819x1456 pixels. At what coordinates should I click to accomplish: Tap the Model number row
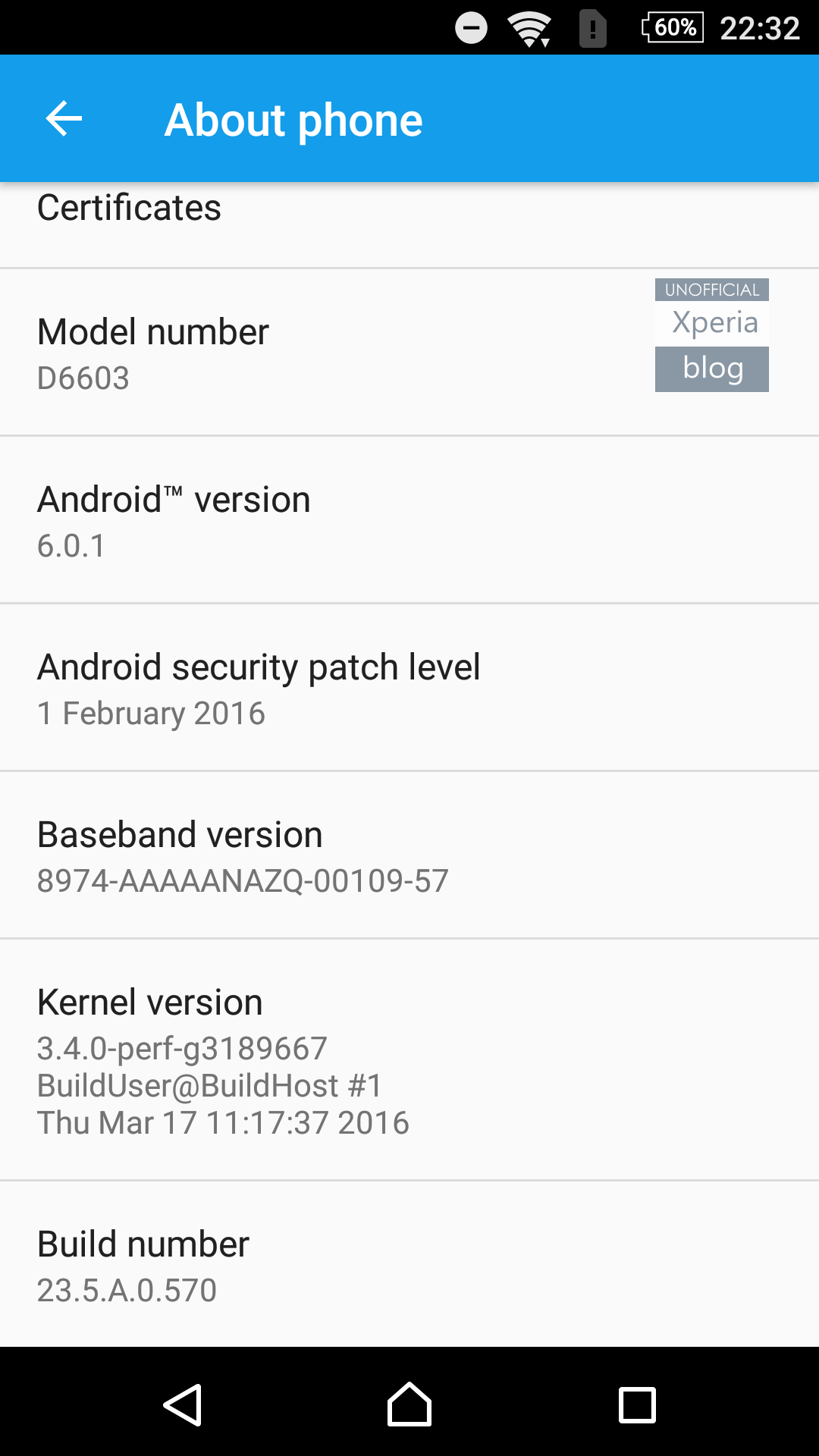point(409,353)
